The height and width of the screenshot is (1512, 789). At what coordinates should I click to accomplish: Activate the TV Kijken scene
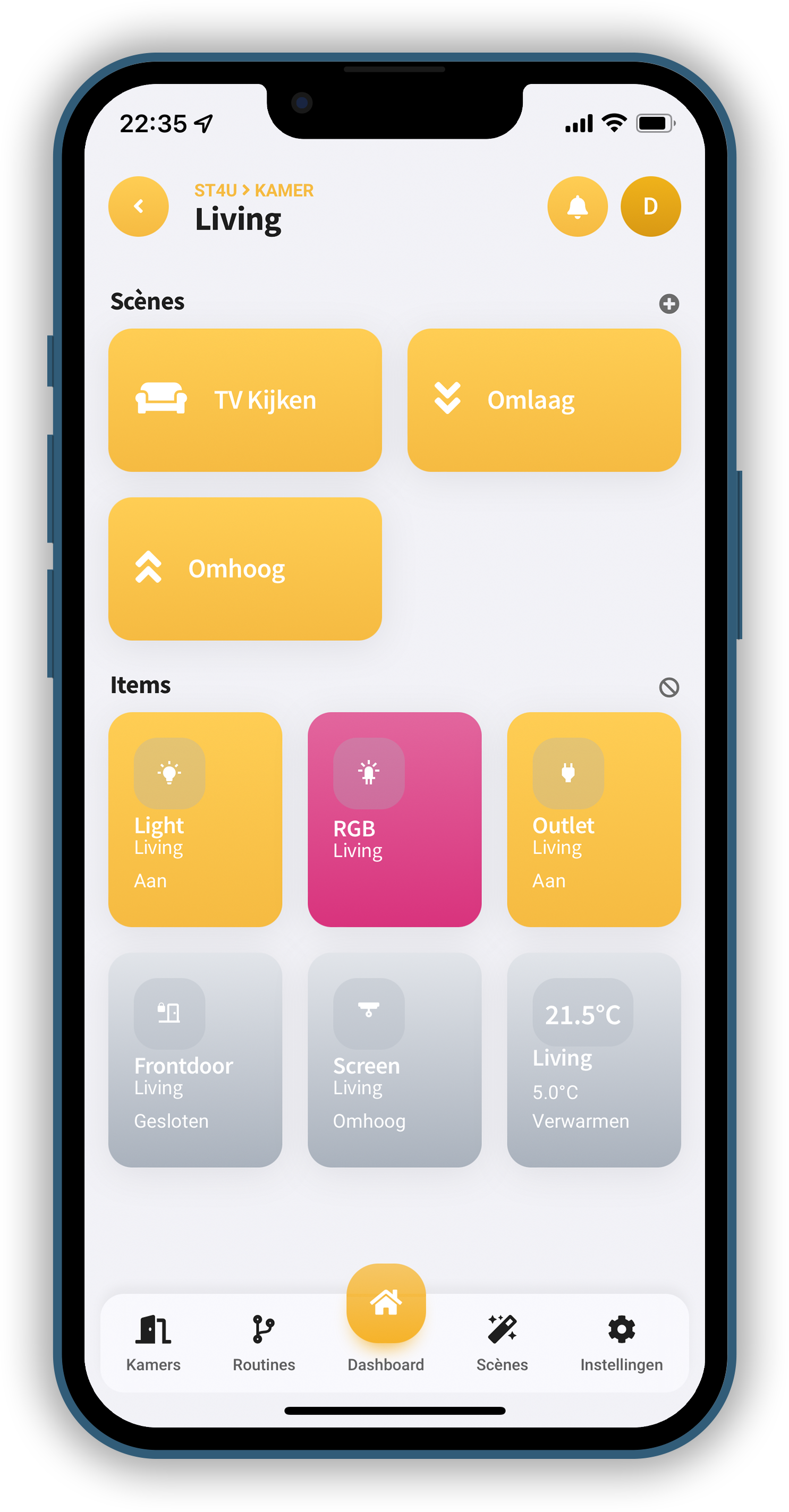tap(245, 400)
